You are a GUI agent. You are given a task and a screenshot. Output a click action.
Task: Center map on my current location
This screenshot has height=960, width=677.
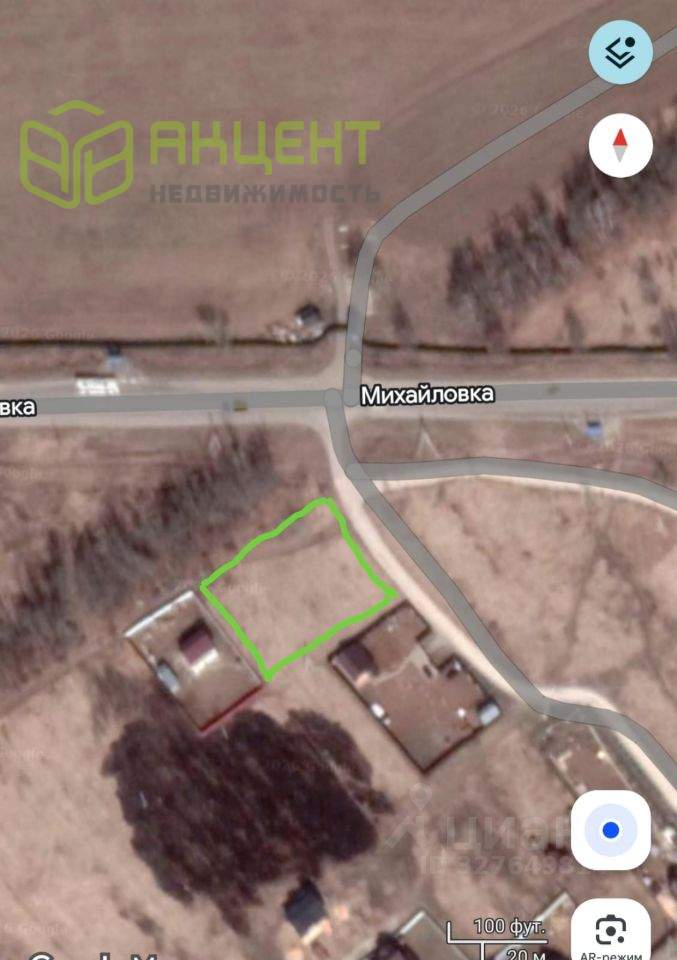coord(611,830)
